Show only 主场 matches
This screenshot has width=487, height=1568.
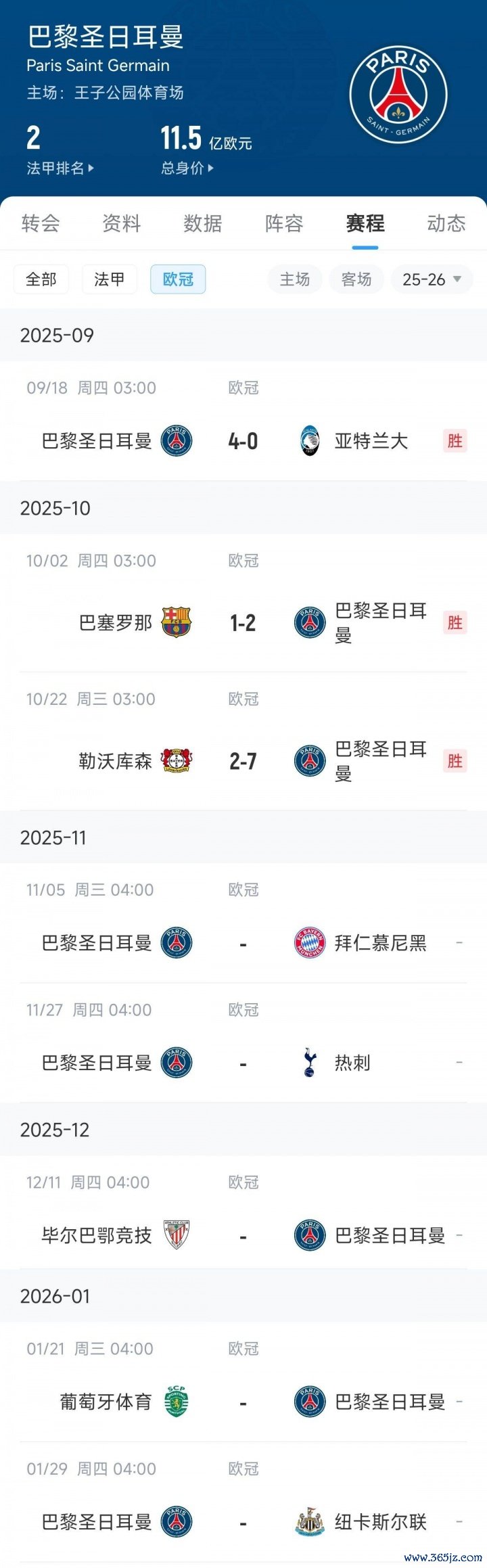tap(295, 279)
